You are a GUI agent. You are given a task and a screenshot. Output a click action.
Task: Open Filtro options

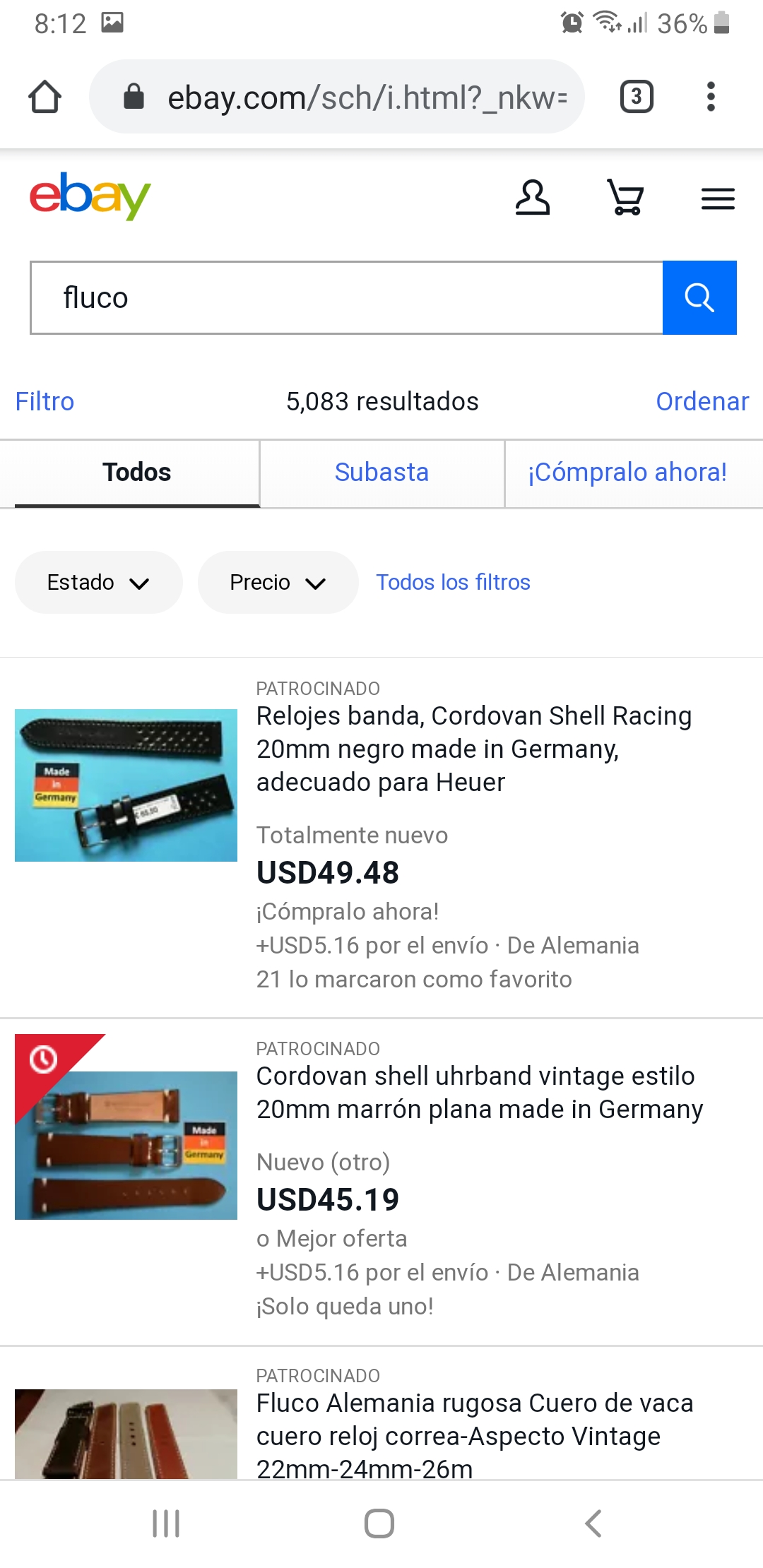45,401
